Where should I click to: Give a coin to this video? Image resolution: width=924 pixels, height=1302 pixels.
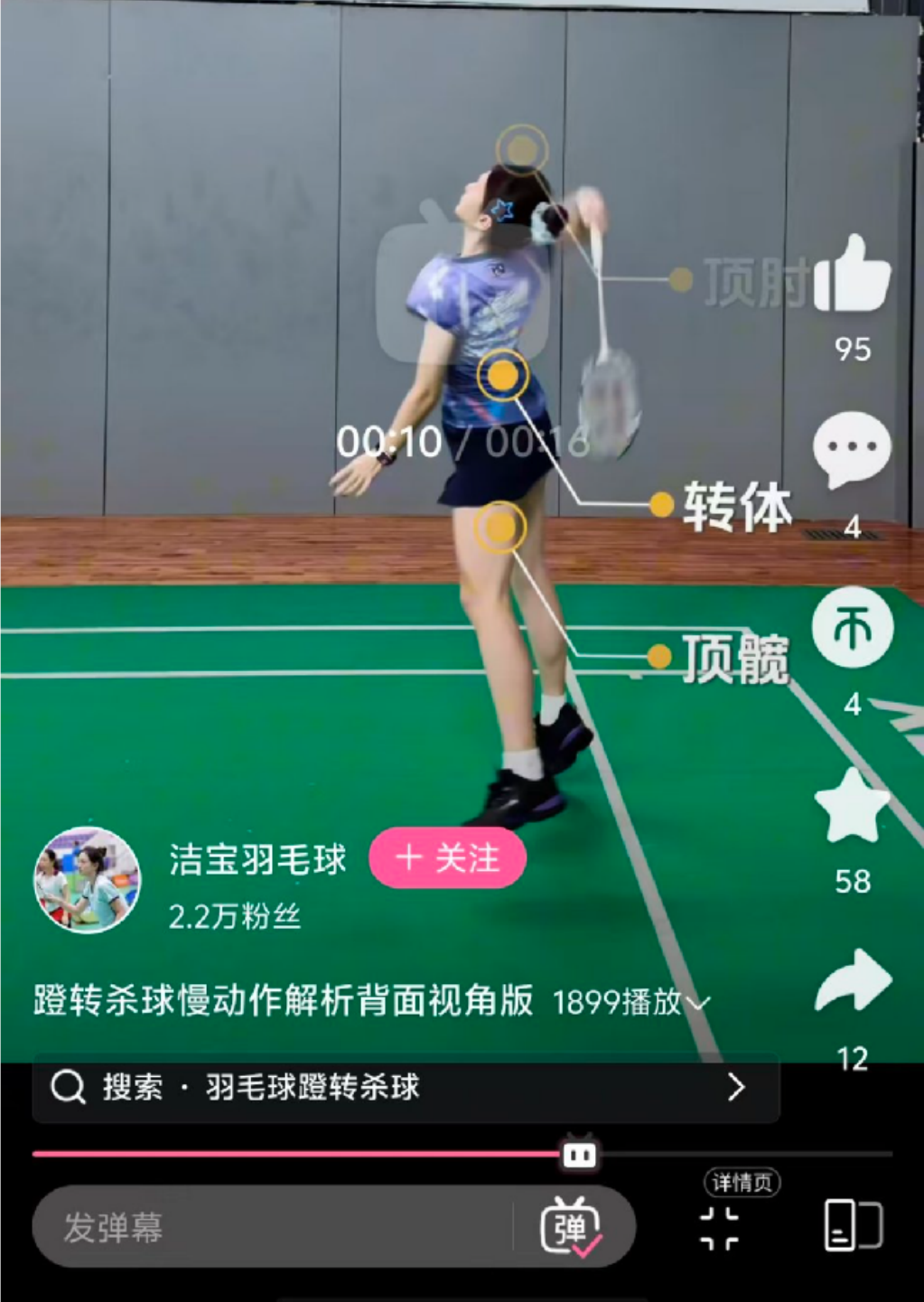click(x=852, y=627)
